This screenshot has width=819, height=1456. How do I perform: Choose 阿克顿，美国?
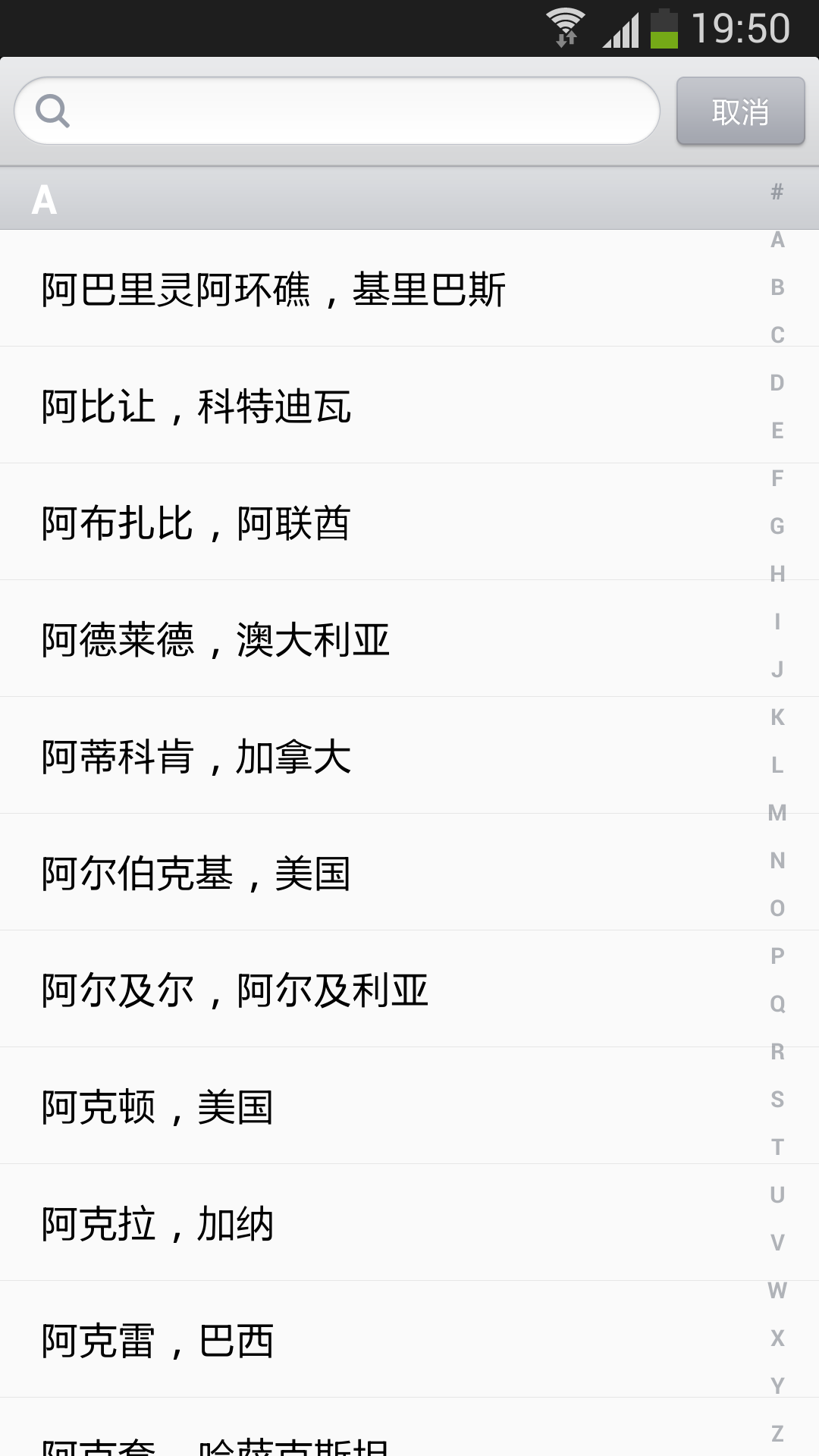409,1106
